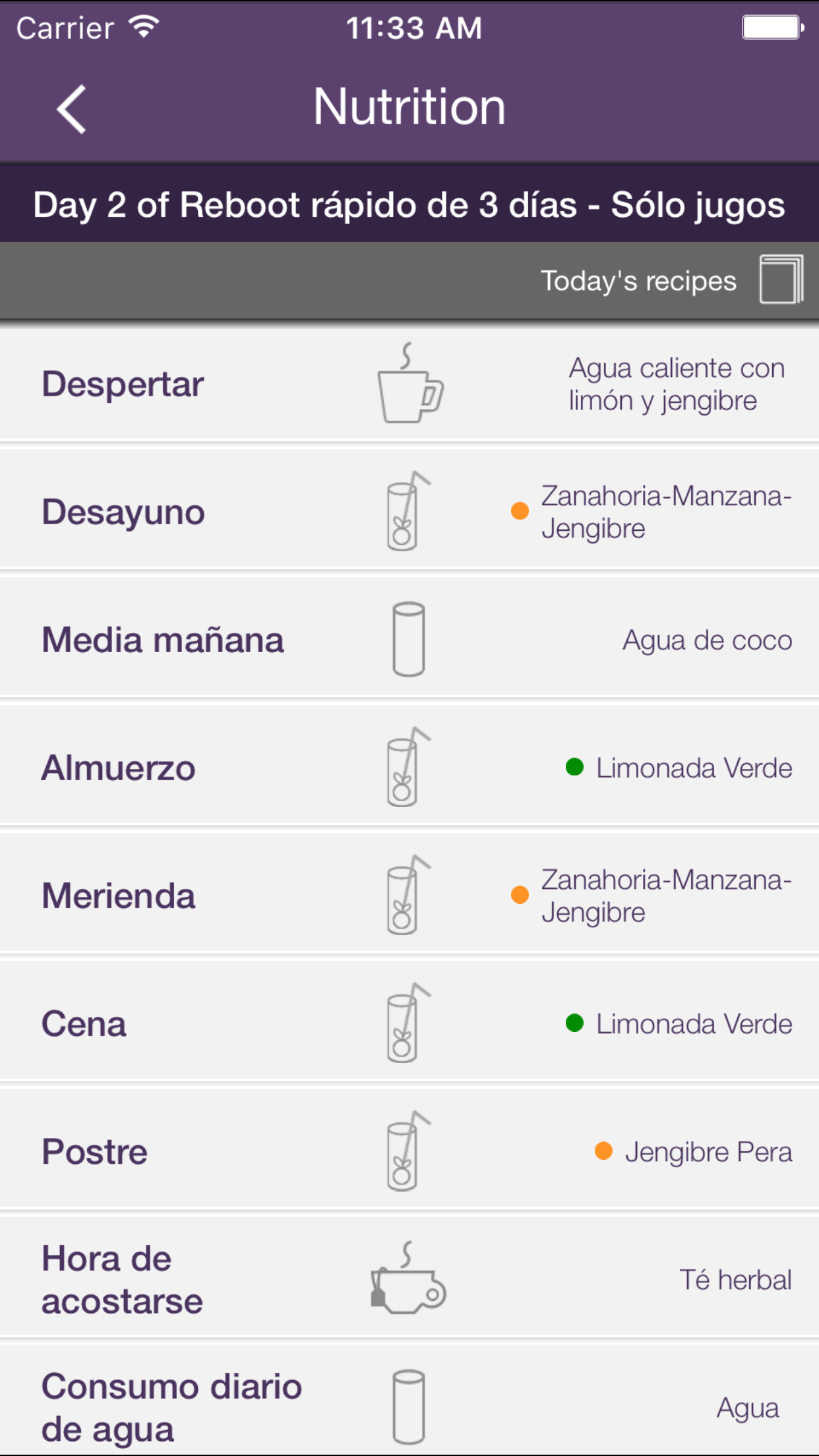Viewport: 819px width, 1456px height.
Task: Open the Hora de acostarse row
Action: click(x=409, y=1279)
